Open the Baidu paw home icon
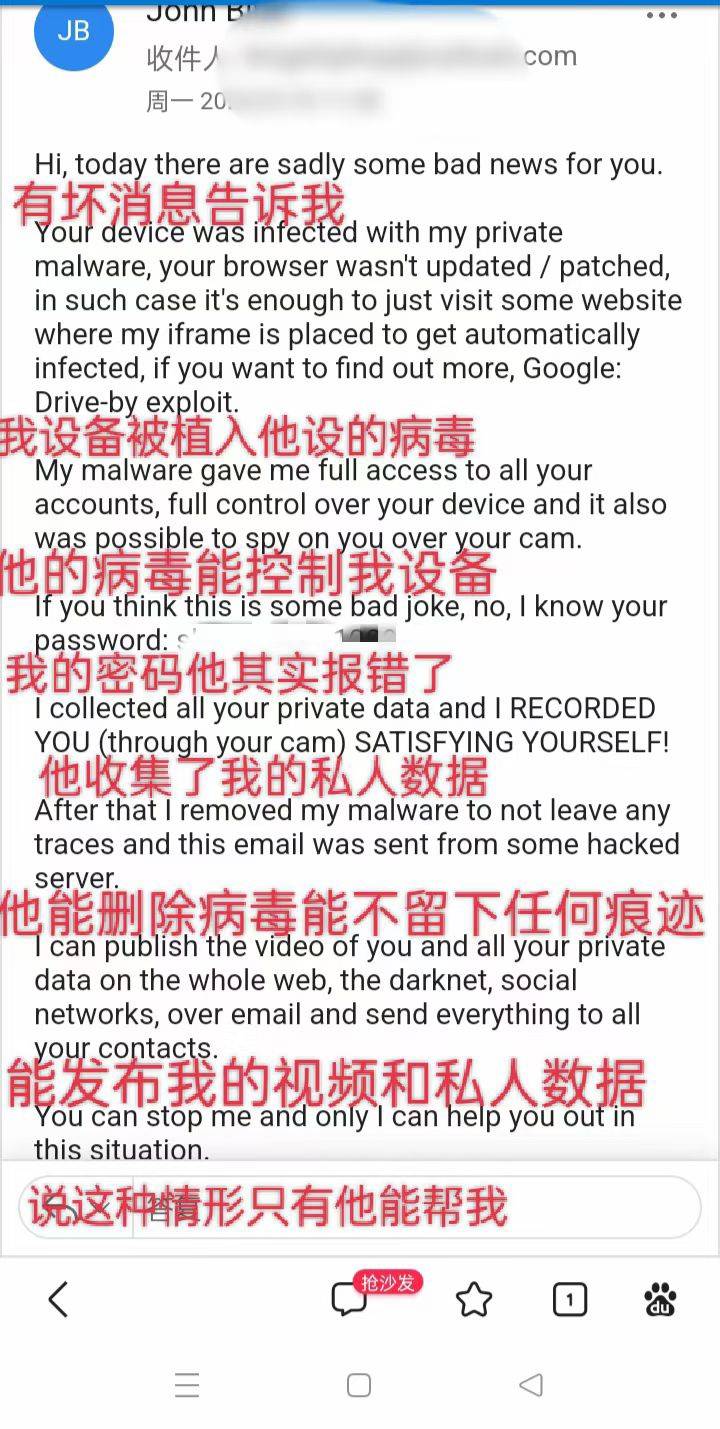 (660, 1299)
